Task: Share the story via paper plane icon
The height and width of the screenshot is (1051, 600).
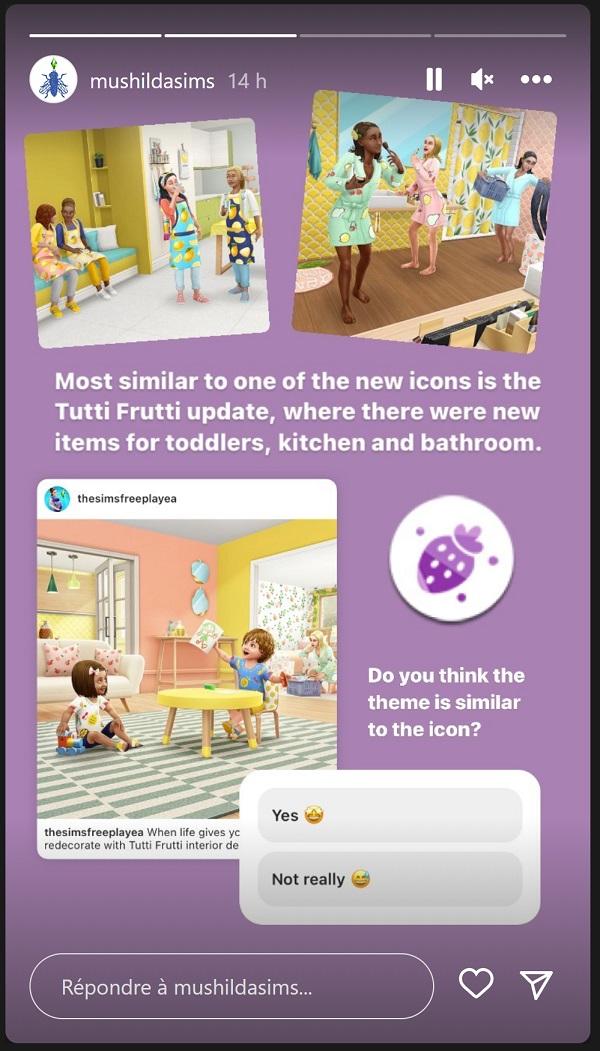Action: [537, 984]
